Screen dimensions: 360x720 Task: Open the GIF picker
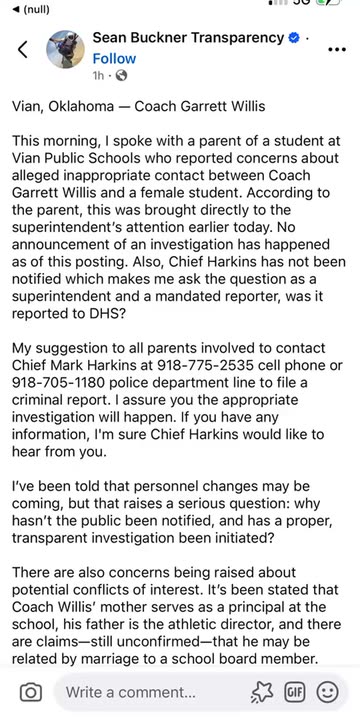pyautogui.click(x=295, y=692)
